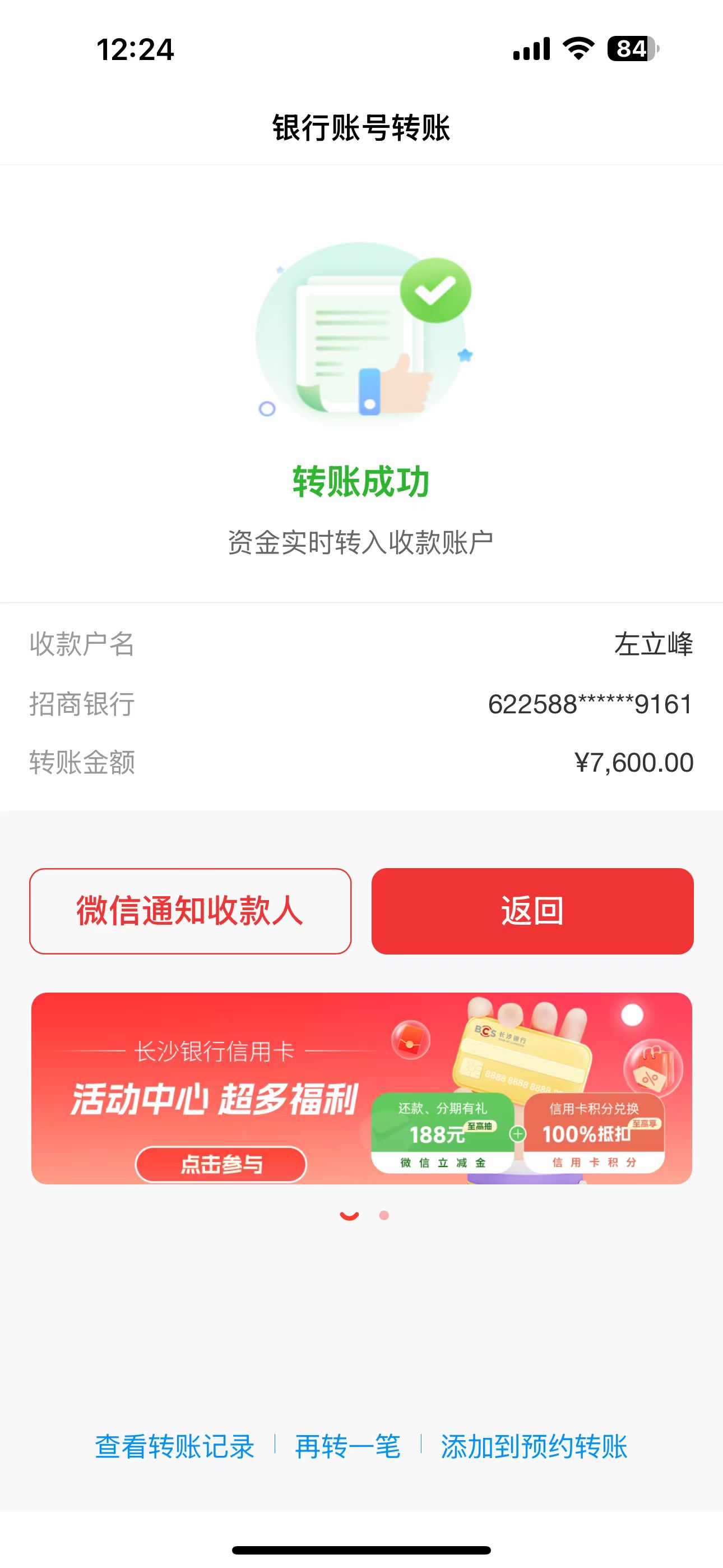The width and height of the screenshot is (723, 1568).
Task: Tap the red 返回 button
Action: pyautogui.click(x=532, y=911)
